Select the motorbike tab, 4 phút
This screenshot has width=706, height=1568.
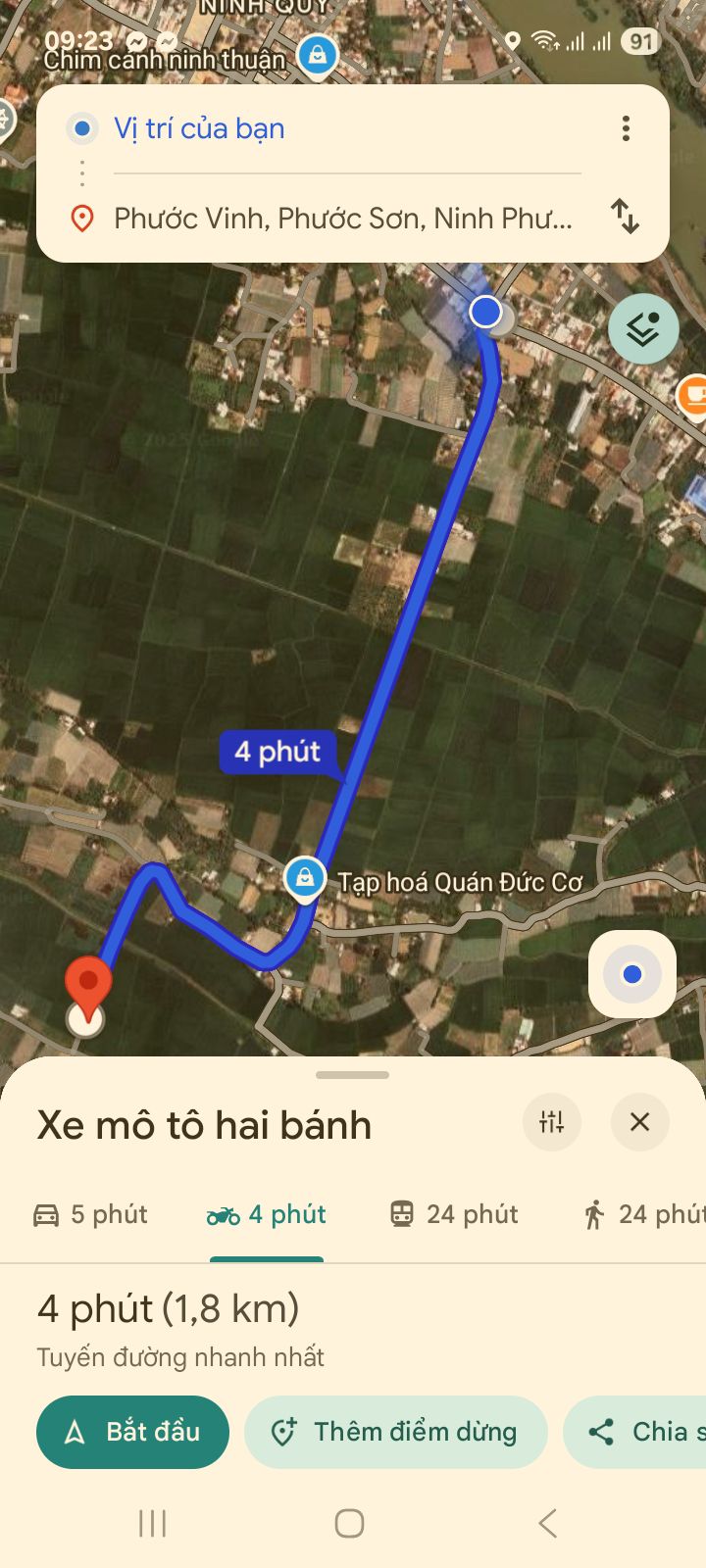pyautogui.click(x=267, y=1215)
